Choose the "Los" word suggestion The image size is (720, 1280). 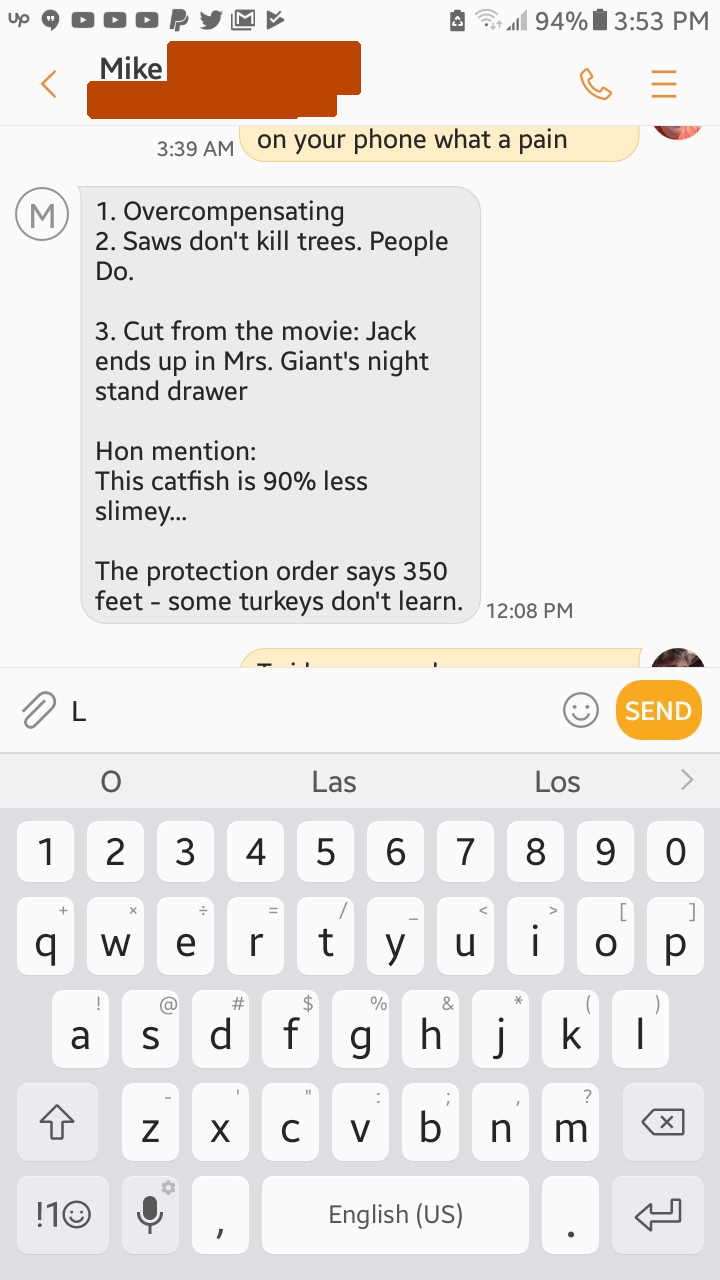[x=557, y=782]
